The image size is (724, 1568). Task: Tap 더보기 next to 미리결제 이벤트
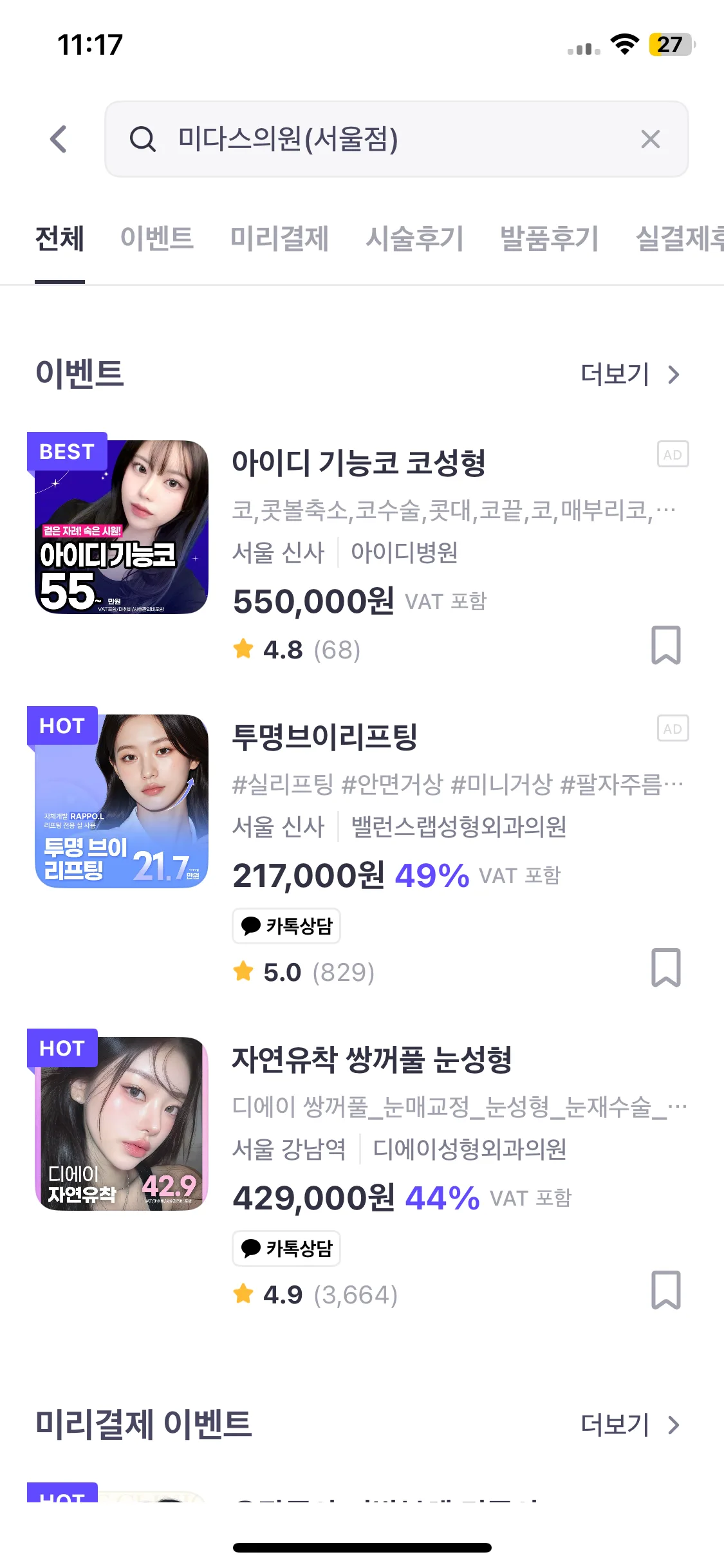[629, 1425]
